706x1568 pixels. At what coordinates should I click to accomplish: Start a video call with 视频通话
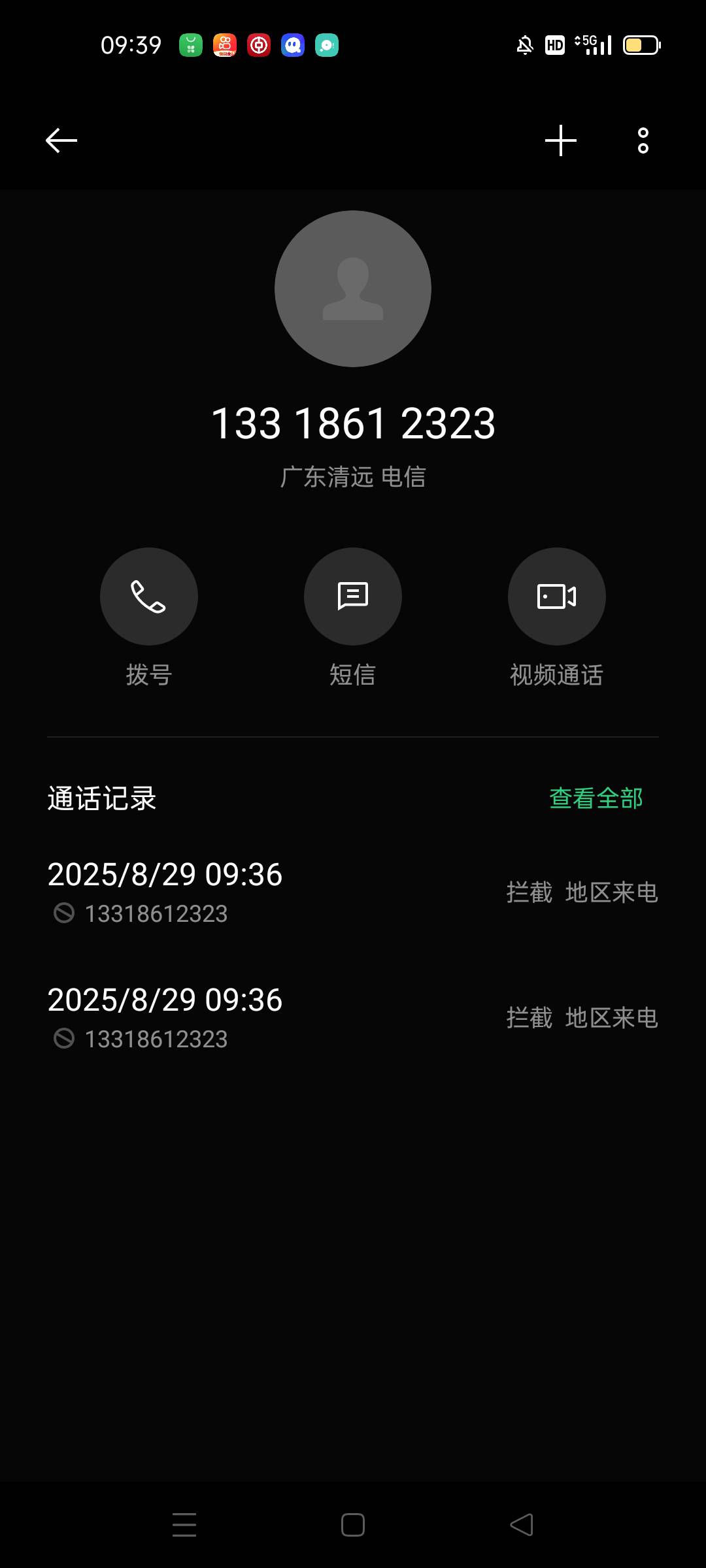point(557,596)
